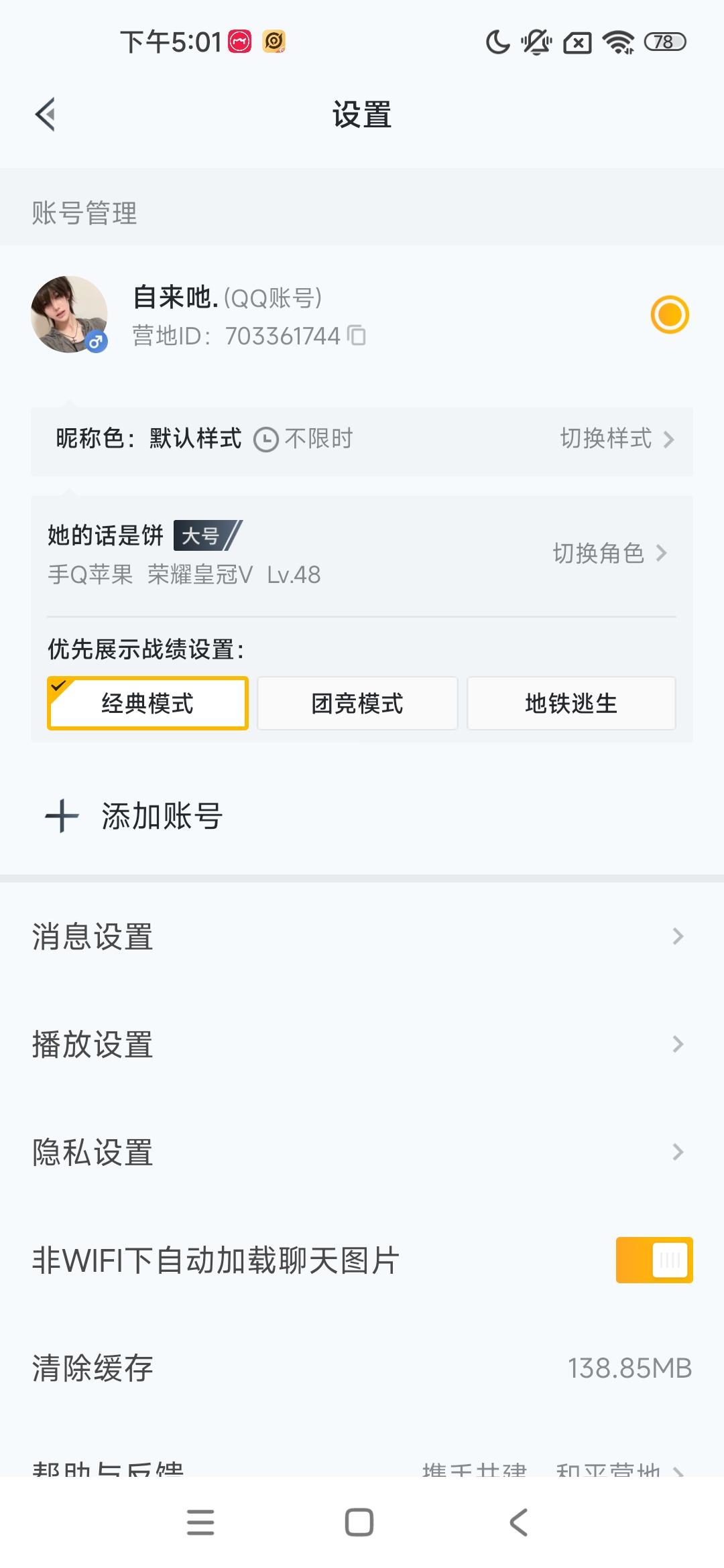
Task: Disable auto-loading chat images off WiFi
Action: click(x=654, y=1259)
